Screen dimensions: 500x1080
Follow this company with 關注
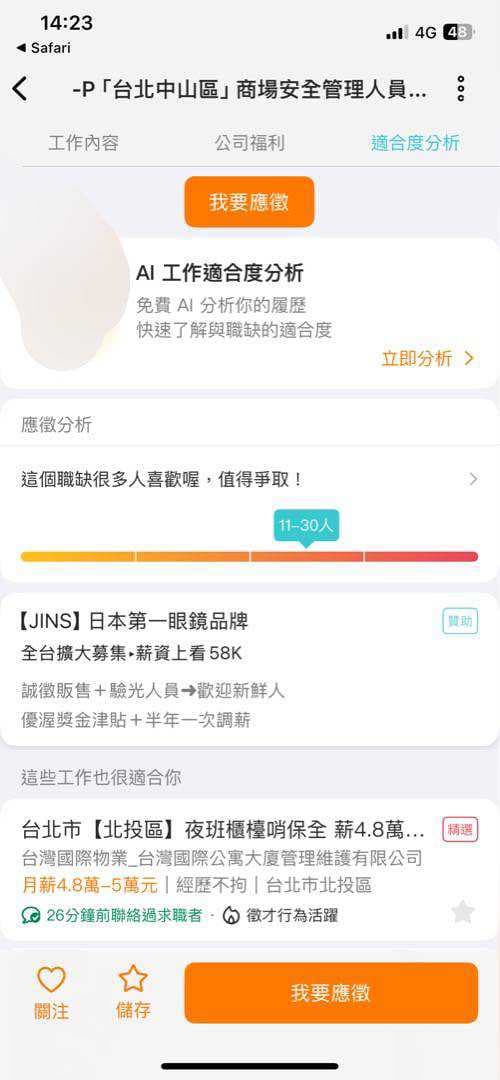click(51, 993)
